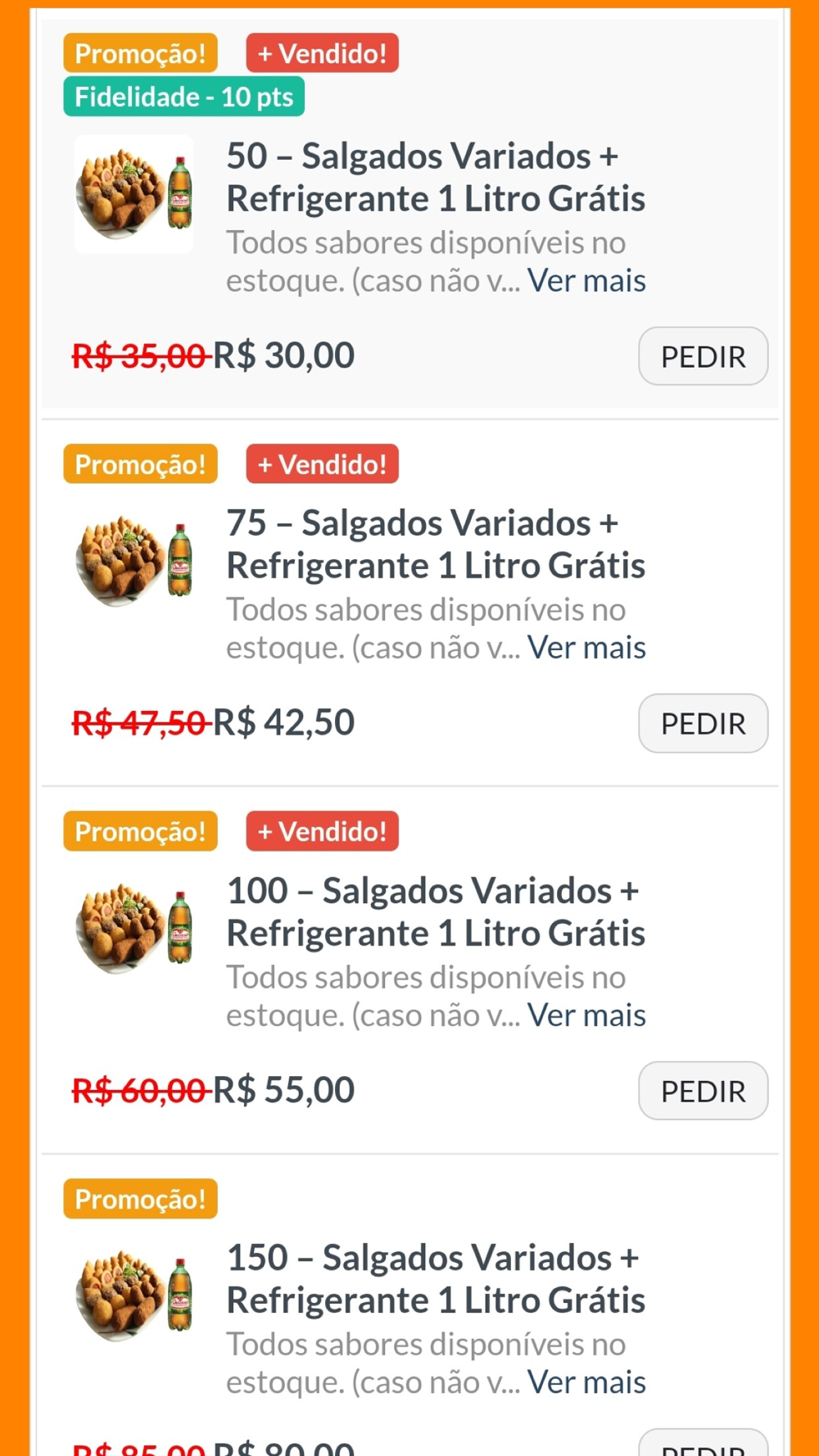Show more details for 100 Salgados
819x1456 pixels.
(x=586, y=1015)
